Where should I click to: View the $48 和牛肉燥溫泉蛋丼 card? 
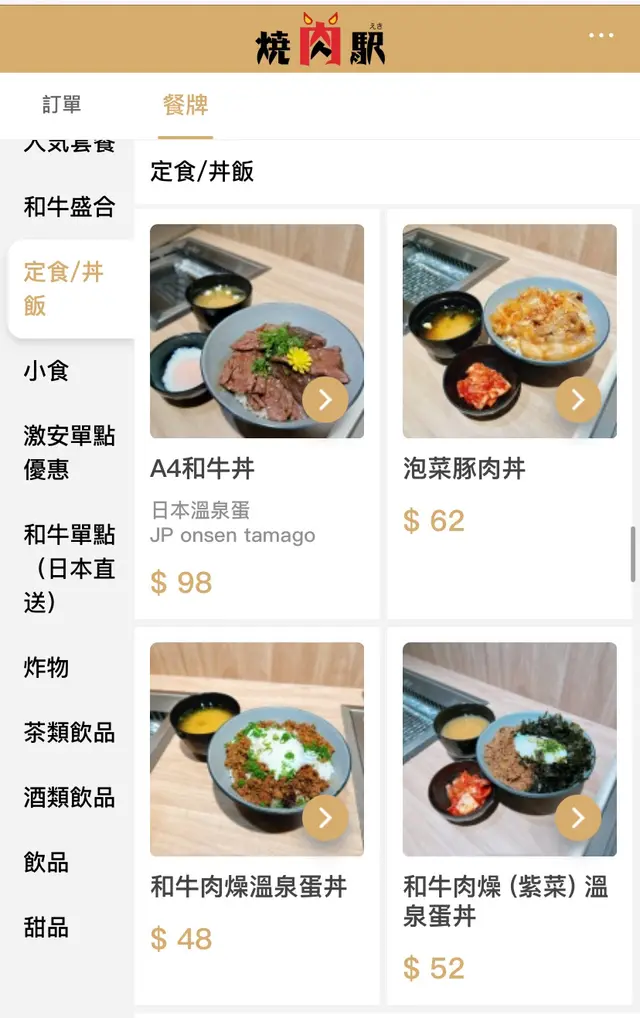tap(257, 820)
